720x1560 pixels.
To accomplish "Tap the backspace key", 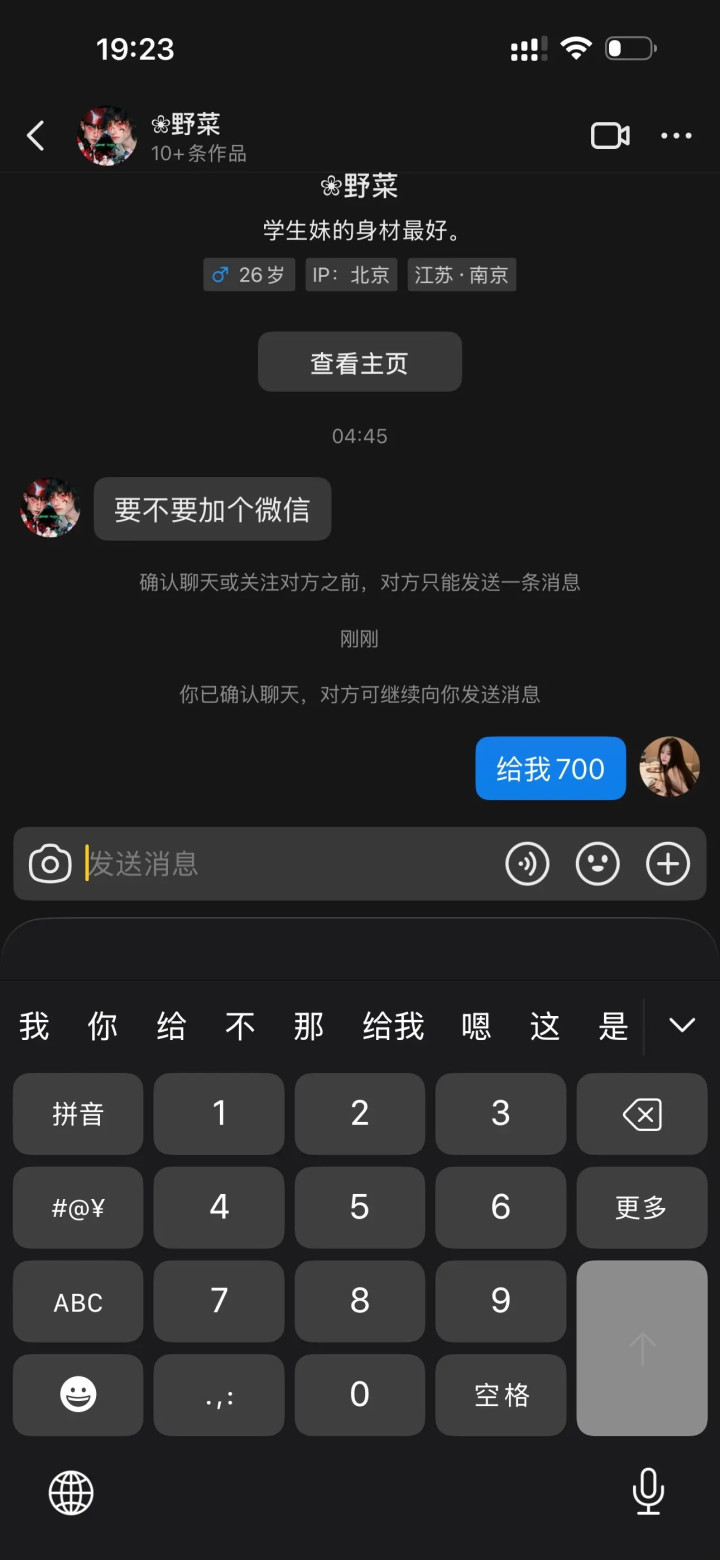I will tap(642, 1114).
